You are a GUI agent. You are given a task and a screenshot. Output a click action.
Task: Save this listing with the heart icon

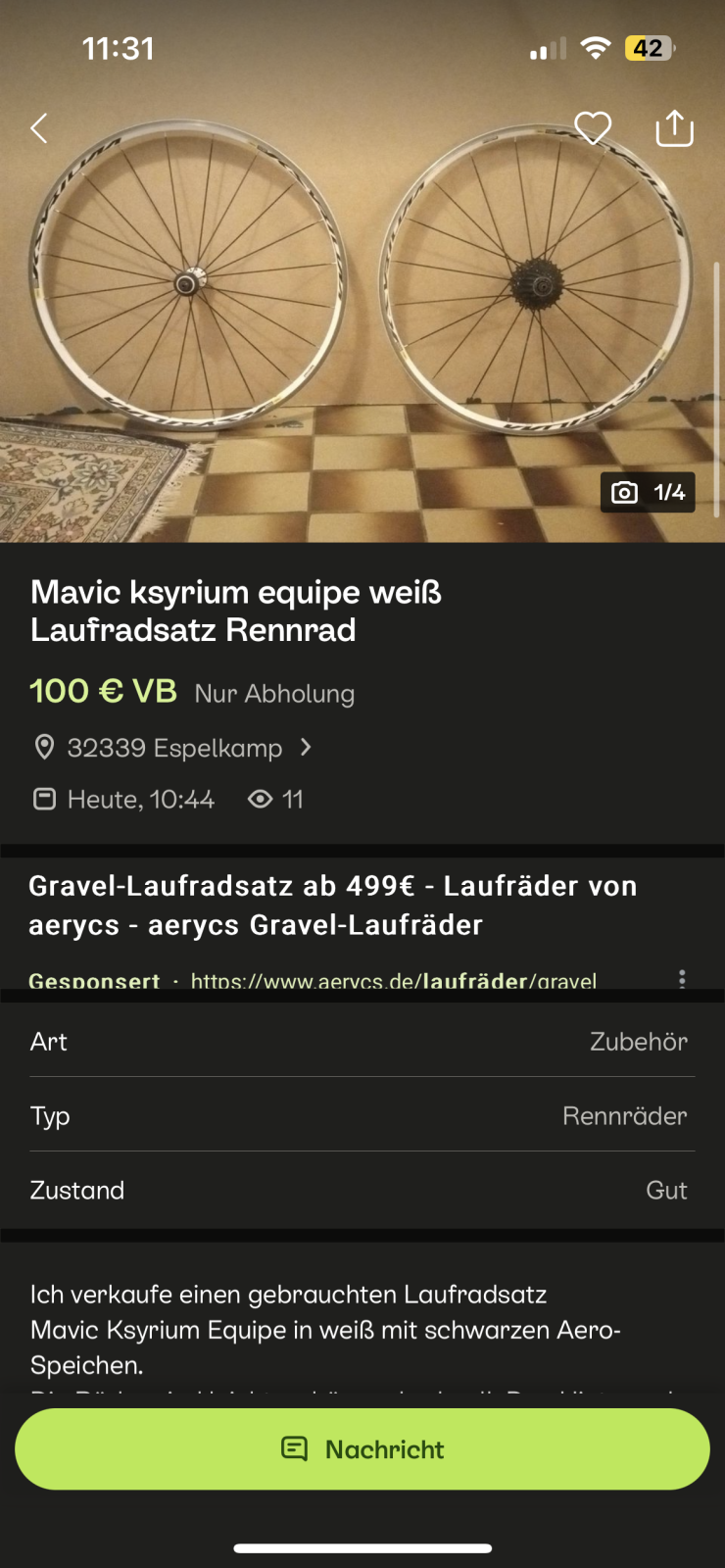pyautogui.click(x=593, y=128)
